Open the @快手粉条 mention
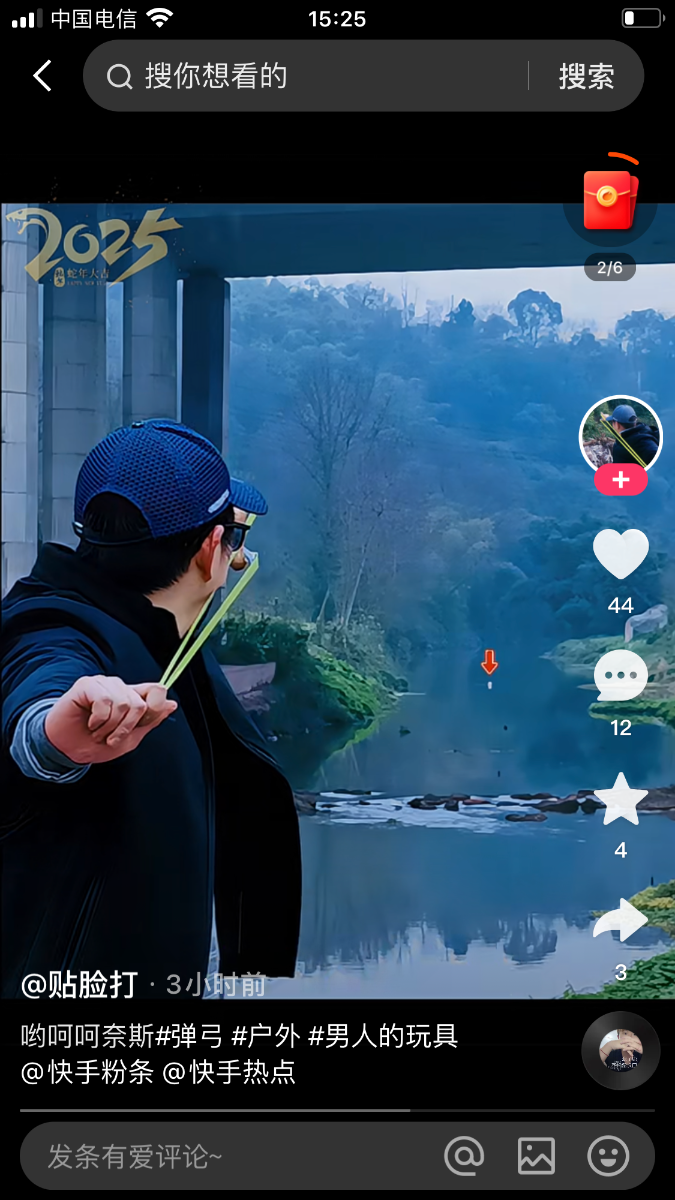 (88, 1073)
